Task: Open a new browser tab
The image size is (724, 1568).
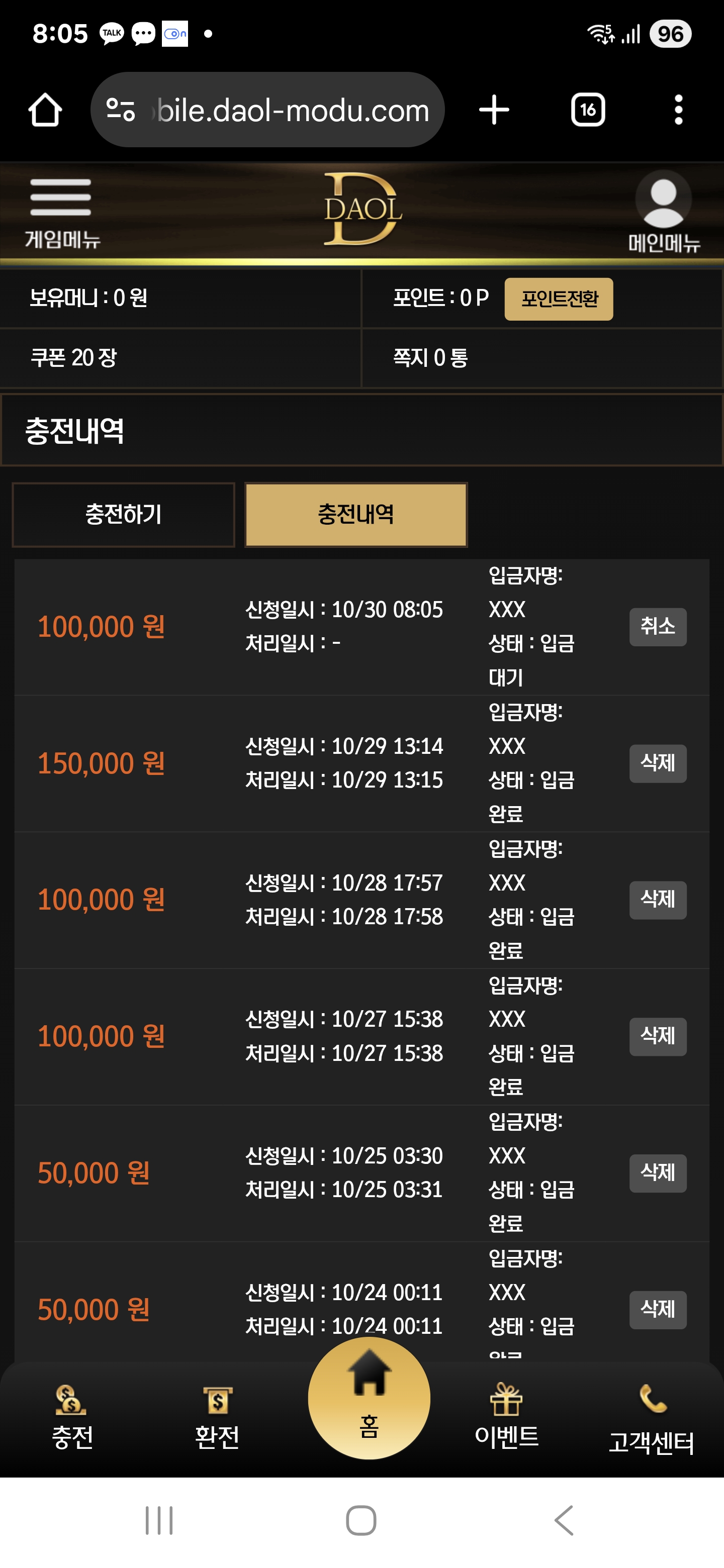Action: (x=494, y=110)
